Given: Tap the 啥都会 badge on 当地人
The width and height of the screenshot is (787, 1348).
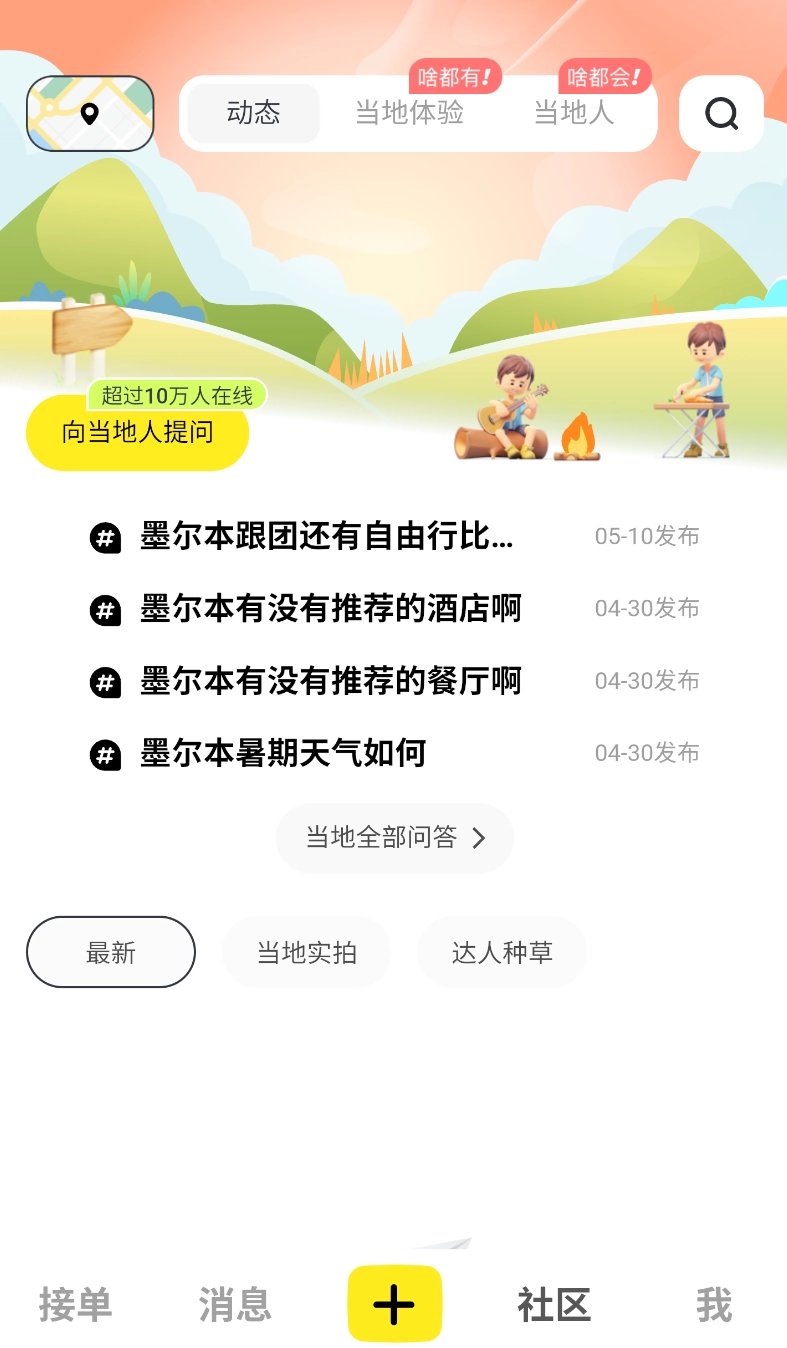Looking at the screenshot, I should click(603, 75).
